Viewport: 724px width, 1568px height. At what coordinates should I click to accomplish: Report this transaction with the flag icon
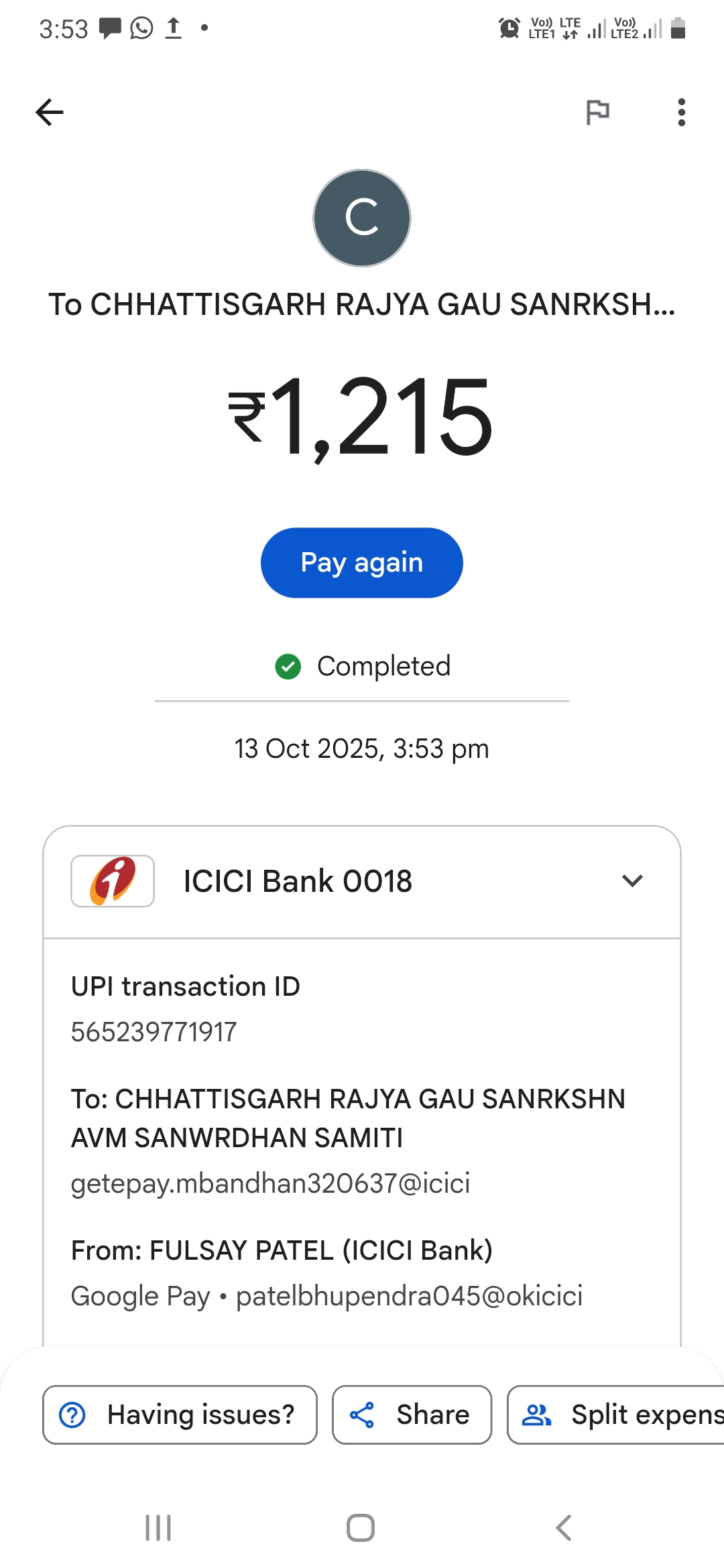597,112
